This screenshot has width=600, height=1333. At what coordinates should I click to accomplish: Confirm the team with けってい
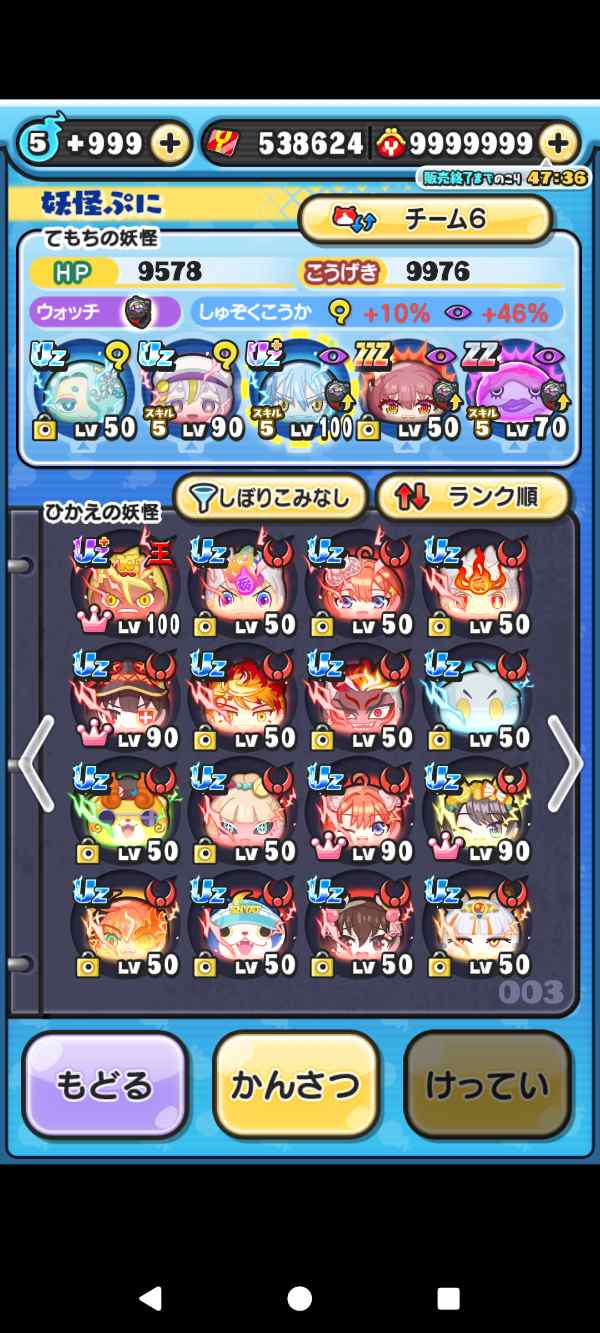click(487, 1086)
